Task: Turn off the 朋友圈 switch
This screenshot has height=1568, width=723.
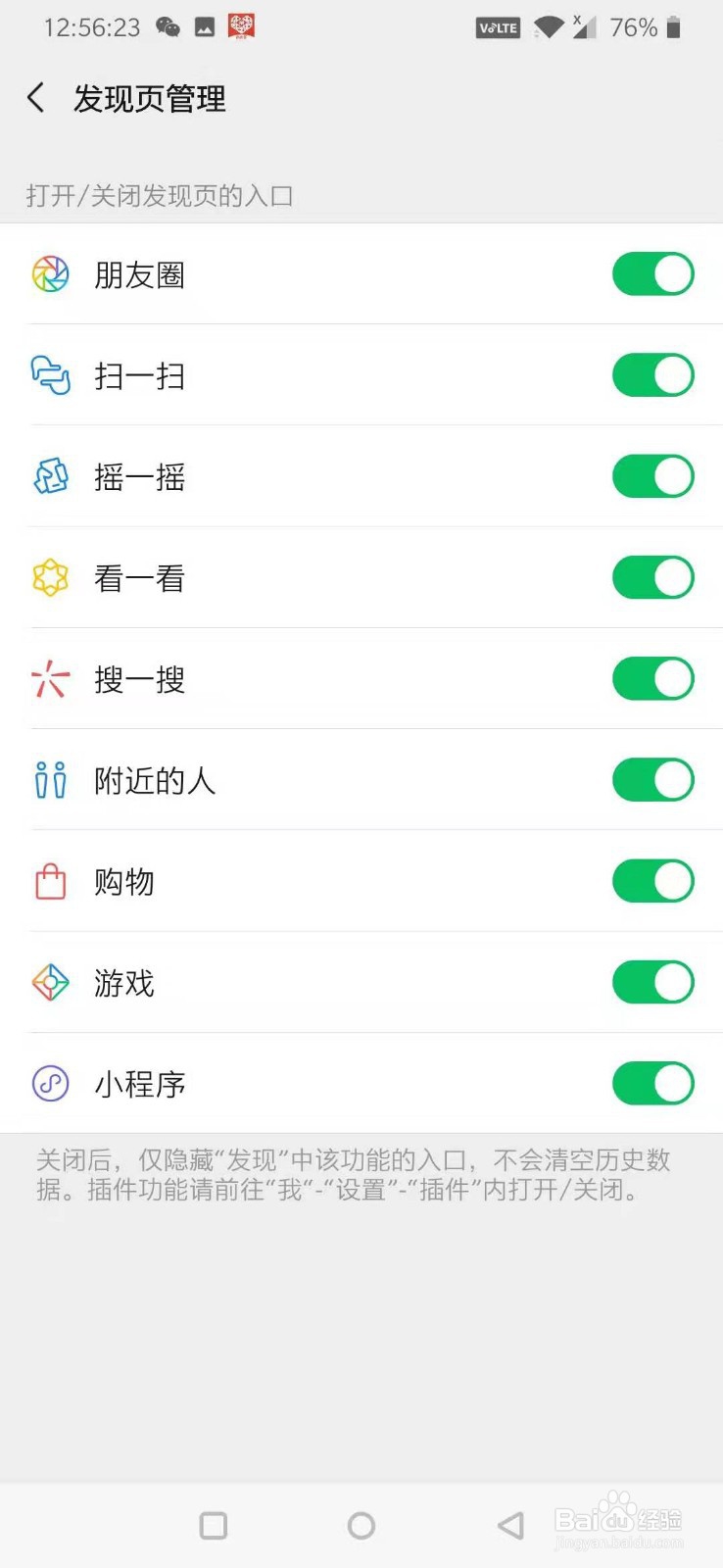Action: click(652, 274)
